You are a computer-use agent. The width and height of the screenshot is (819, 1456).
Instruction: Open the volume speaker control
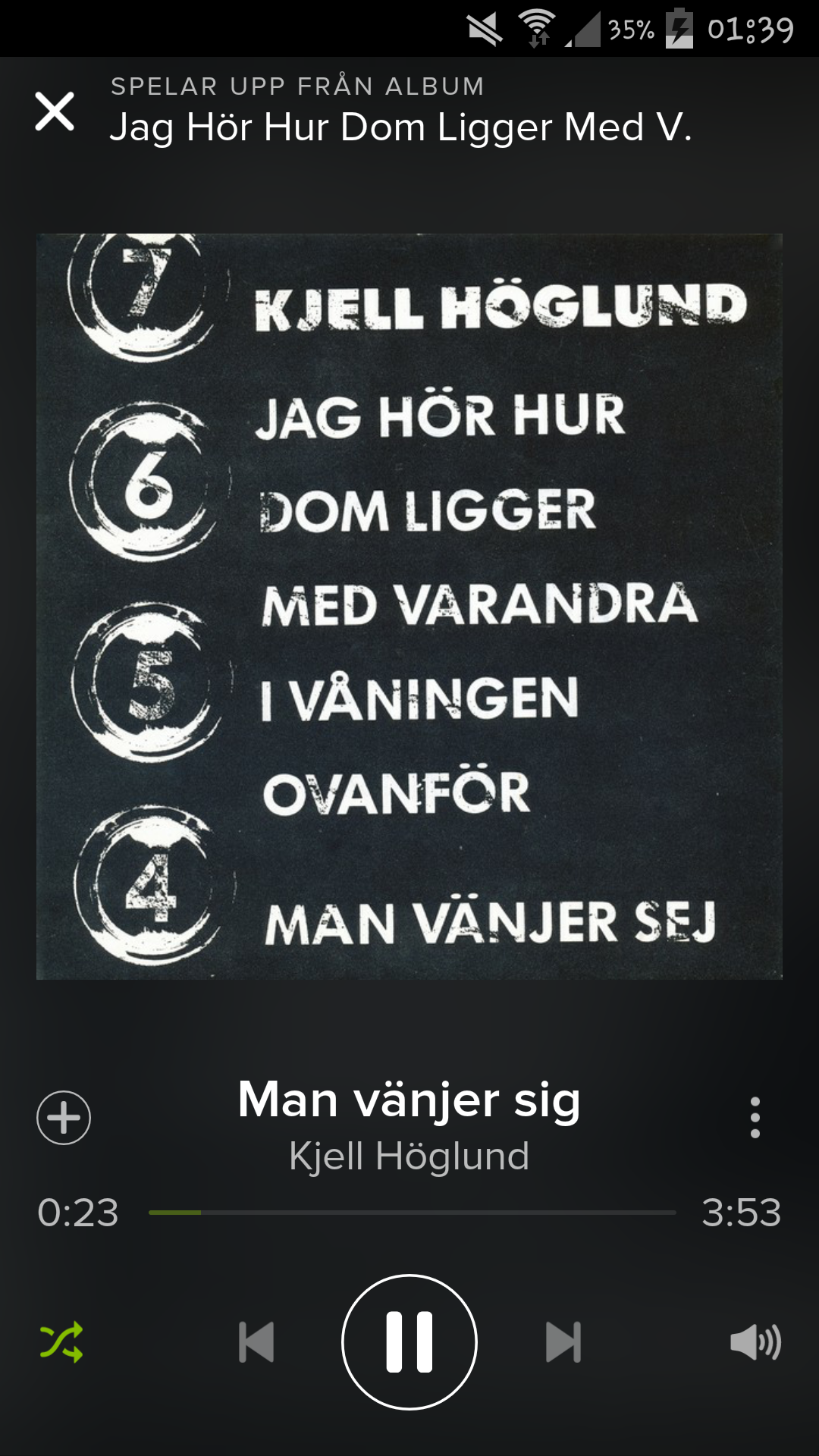(x=755, y=1341)
